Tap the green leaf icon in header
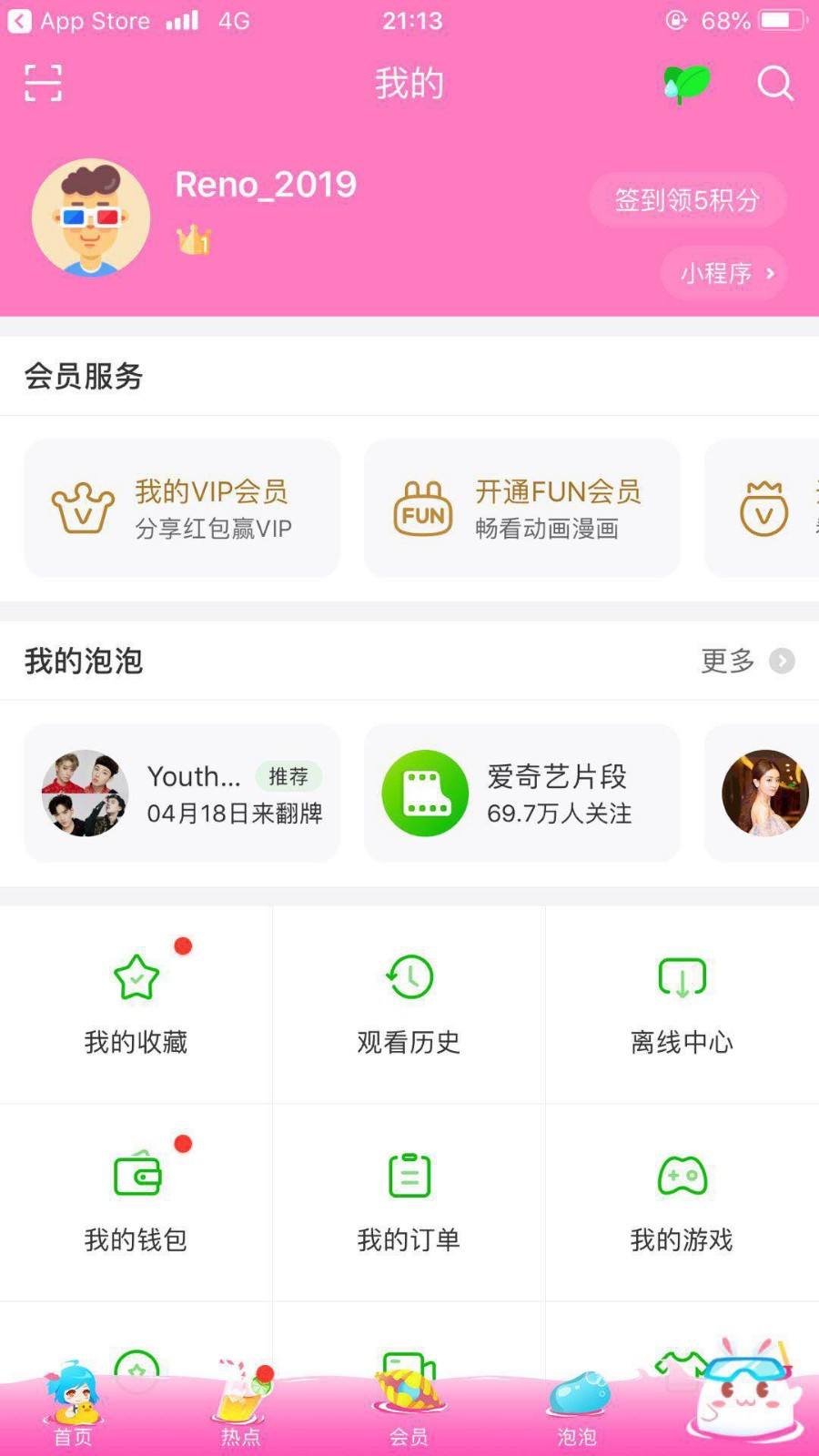Screen dimensions: 819x1456 coord(686,82)
